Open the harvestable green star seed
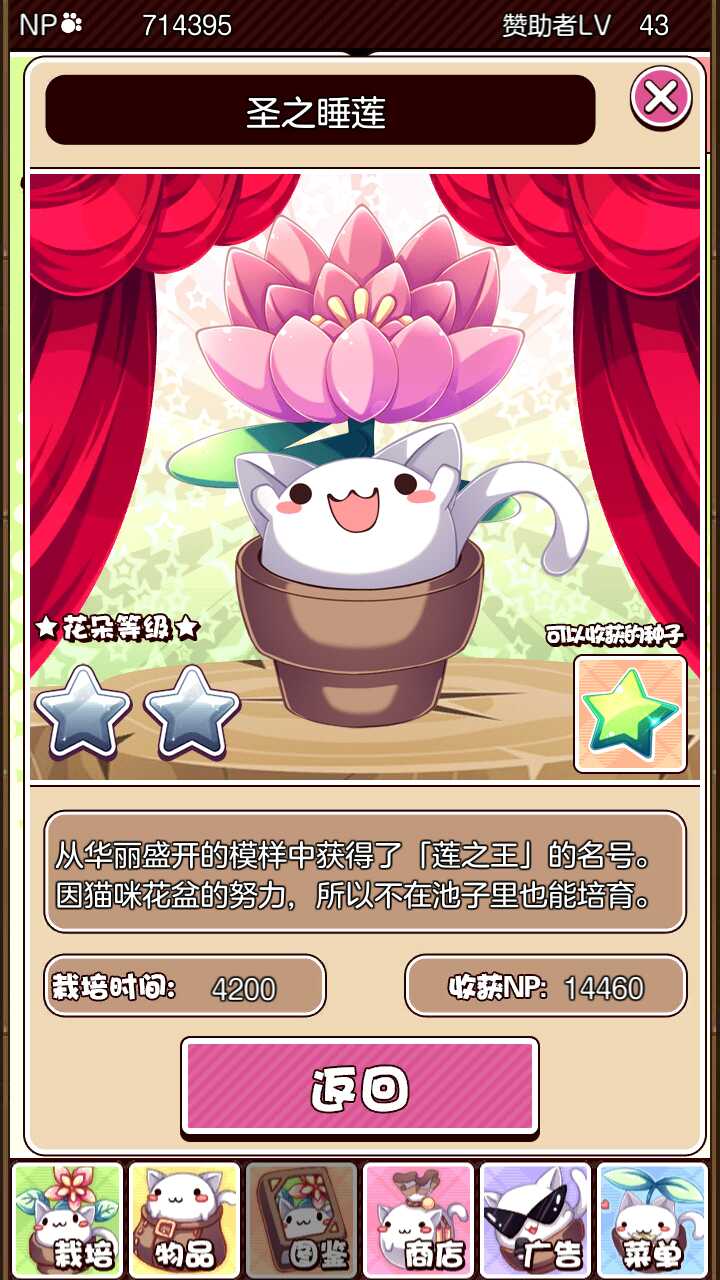This screenshot has width=720, height=1280. pos(630,714)
